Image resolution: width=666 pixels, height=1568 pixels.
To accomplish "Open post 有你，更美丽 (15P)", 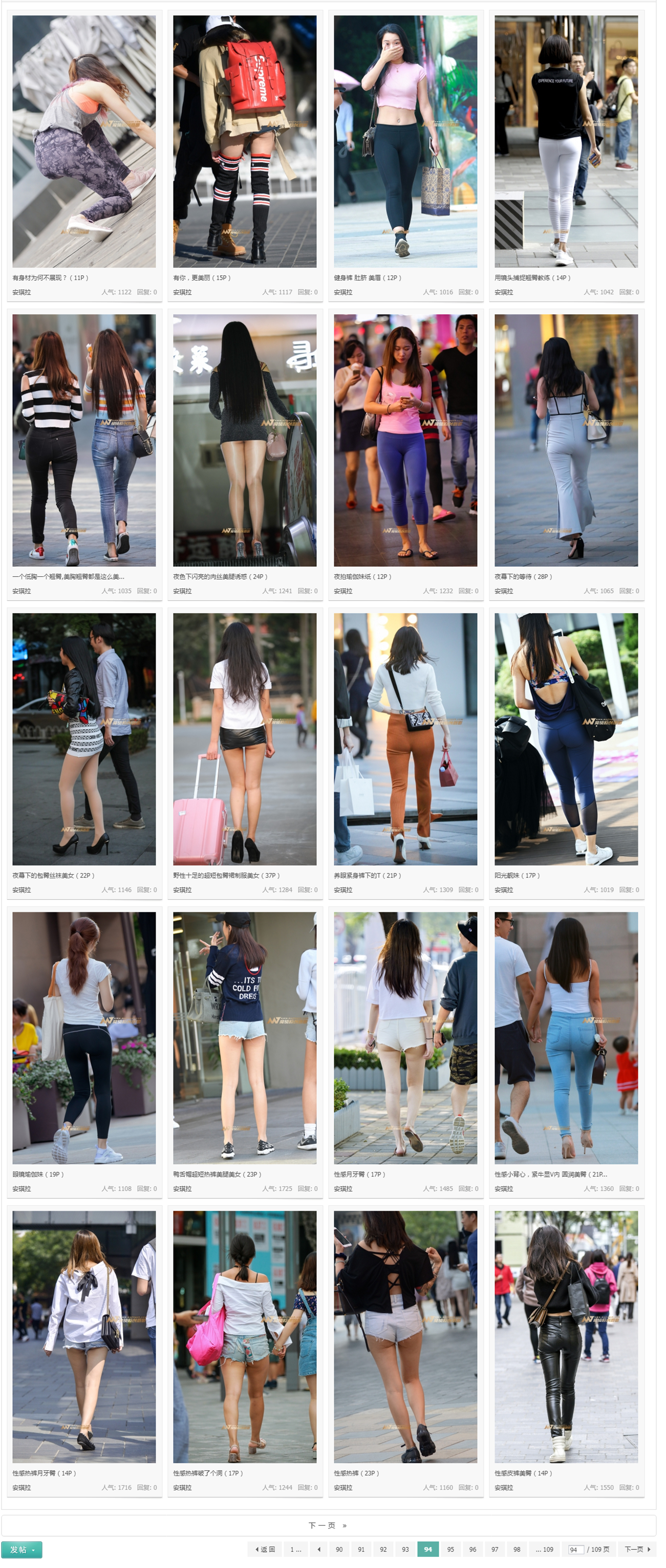I will click(202, 277).
